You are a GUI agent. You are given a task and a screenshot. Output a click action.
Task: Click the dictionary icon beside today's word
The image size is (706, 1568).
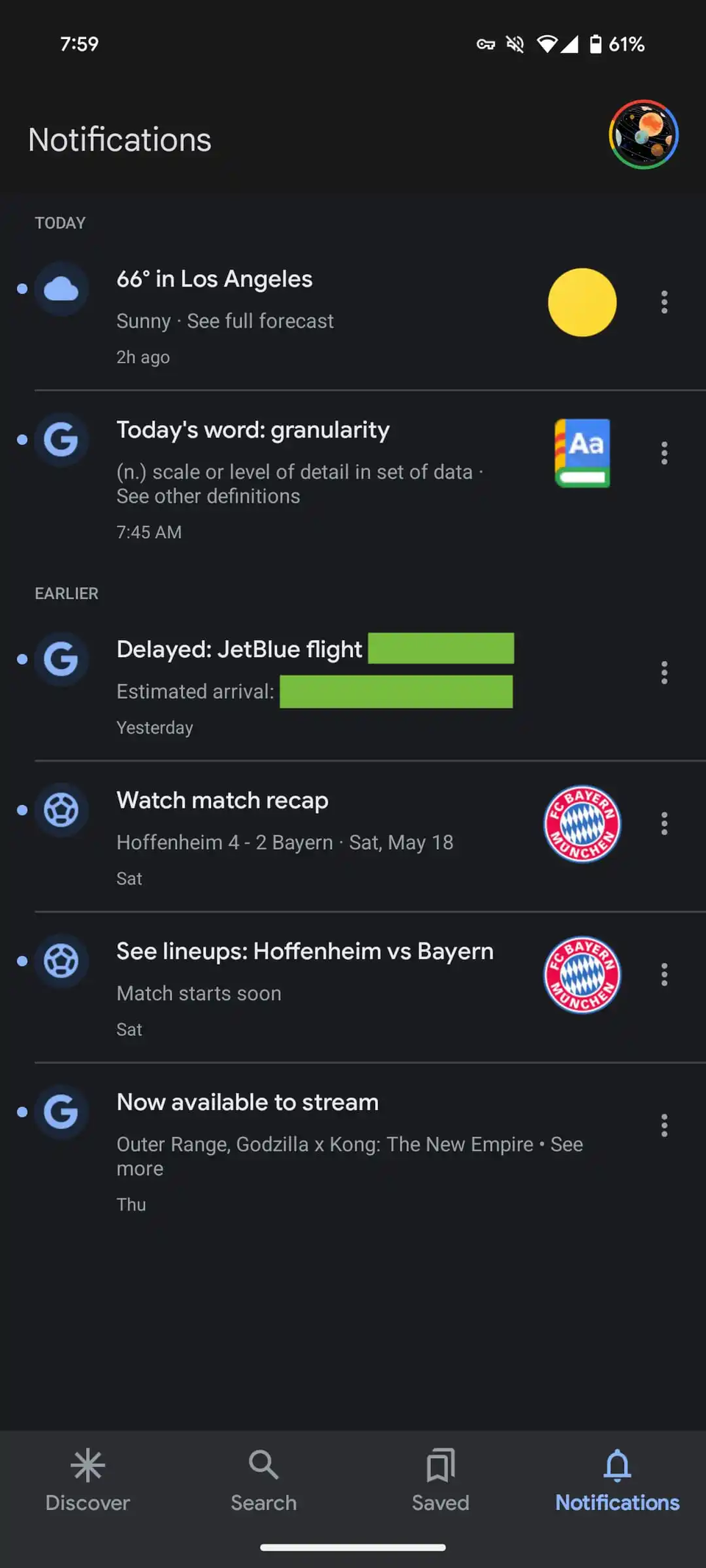[582, 453]
